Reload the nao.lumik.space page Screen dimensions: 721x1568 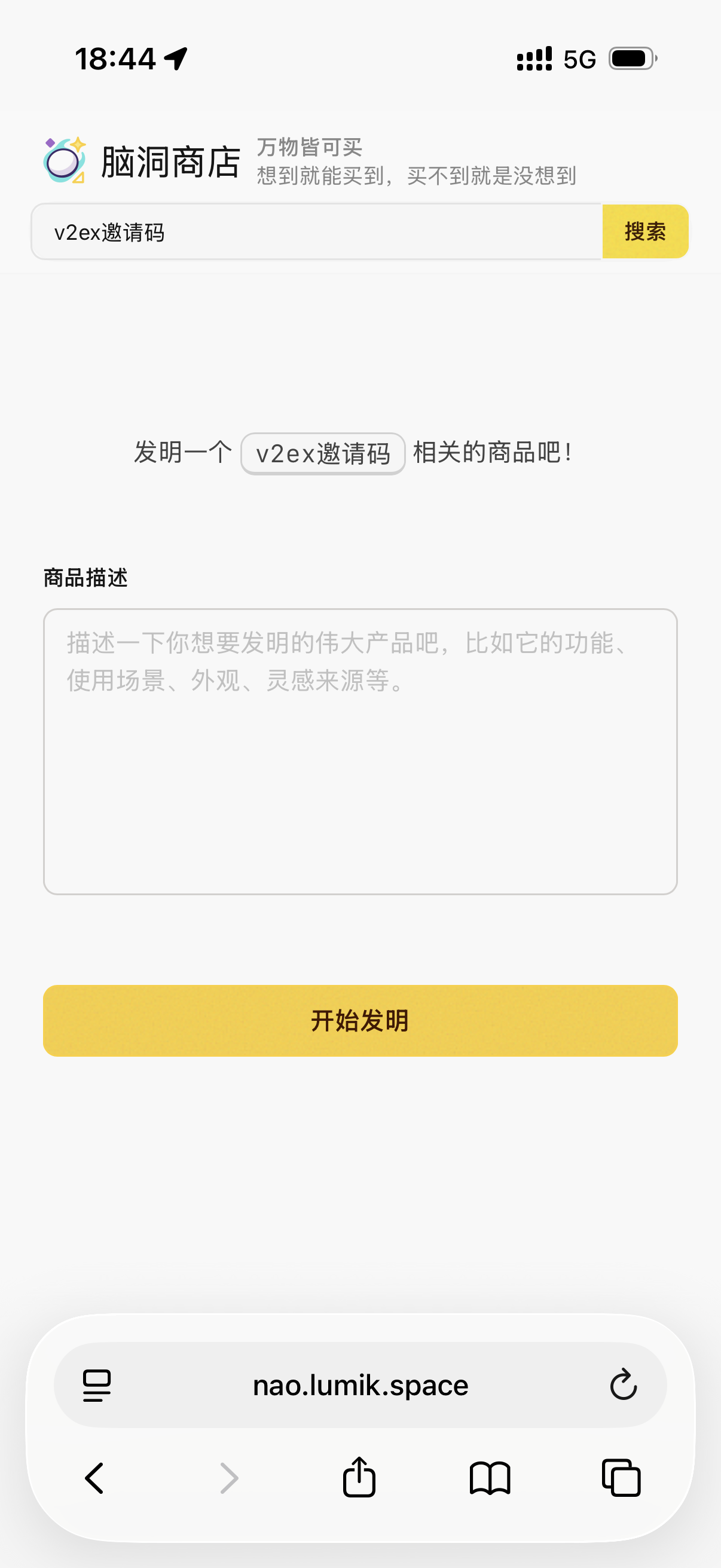pyautogui.click(x=623, y=1385)
